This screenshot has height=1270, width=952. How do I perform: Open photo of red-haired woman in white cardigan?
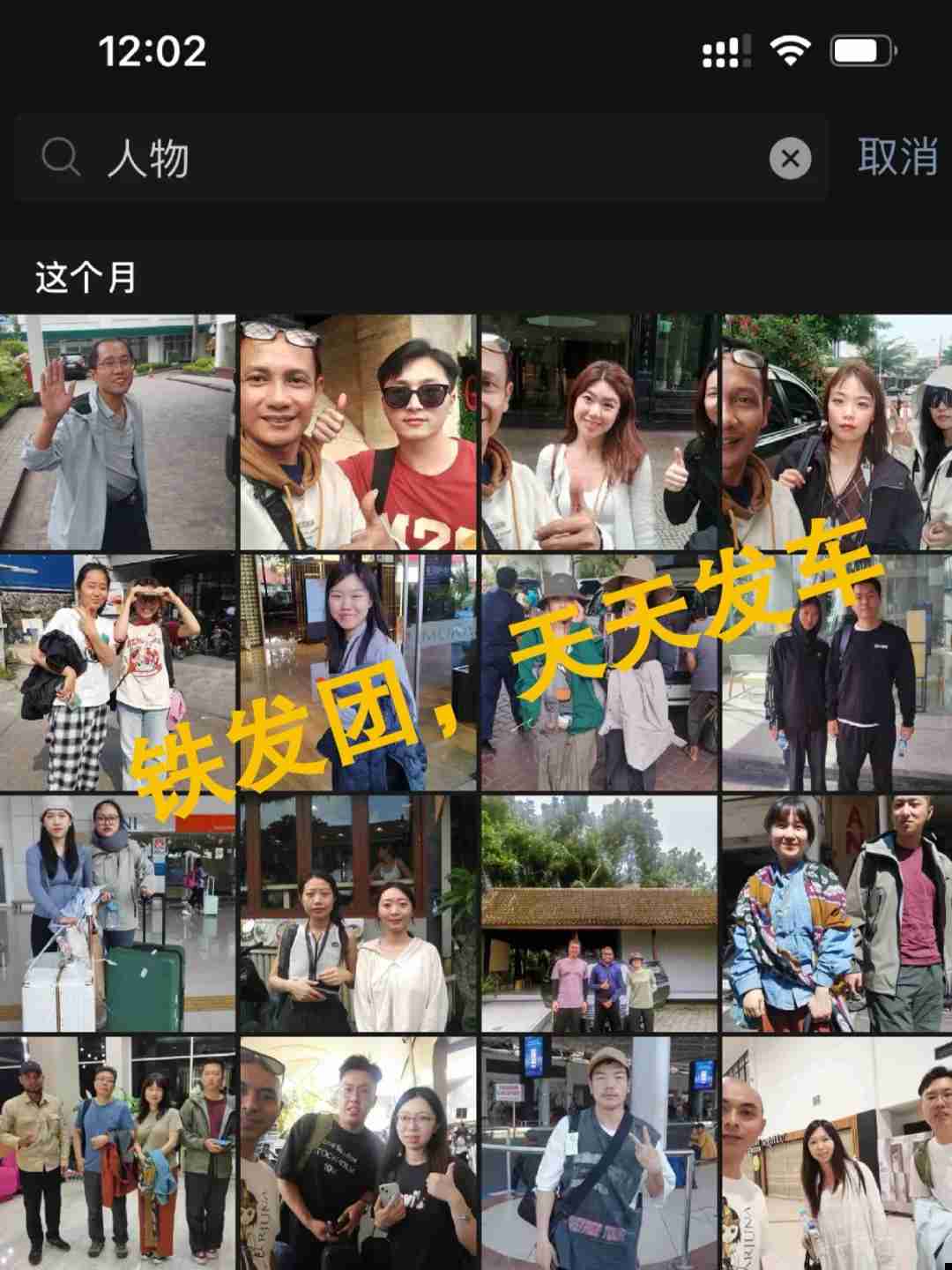tap(599, 432)
